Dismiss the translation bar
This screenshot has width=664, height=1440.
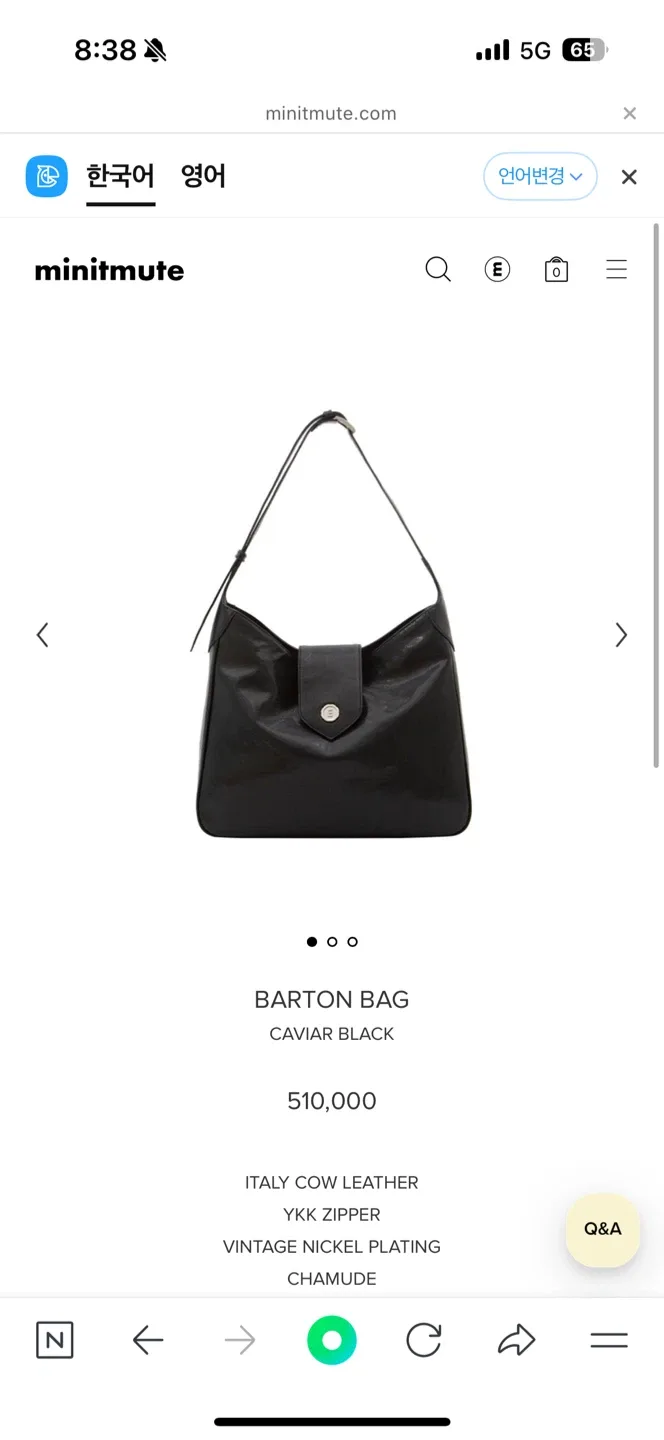pyautogui.click(x=629, y=177)
